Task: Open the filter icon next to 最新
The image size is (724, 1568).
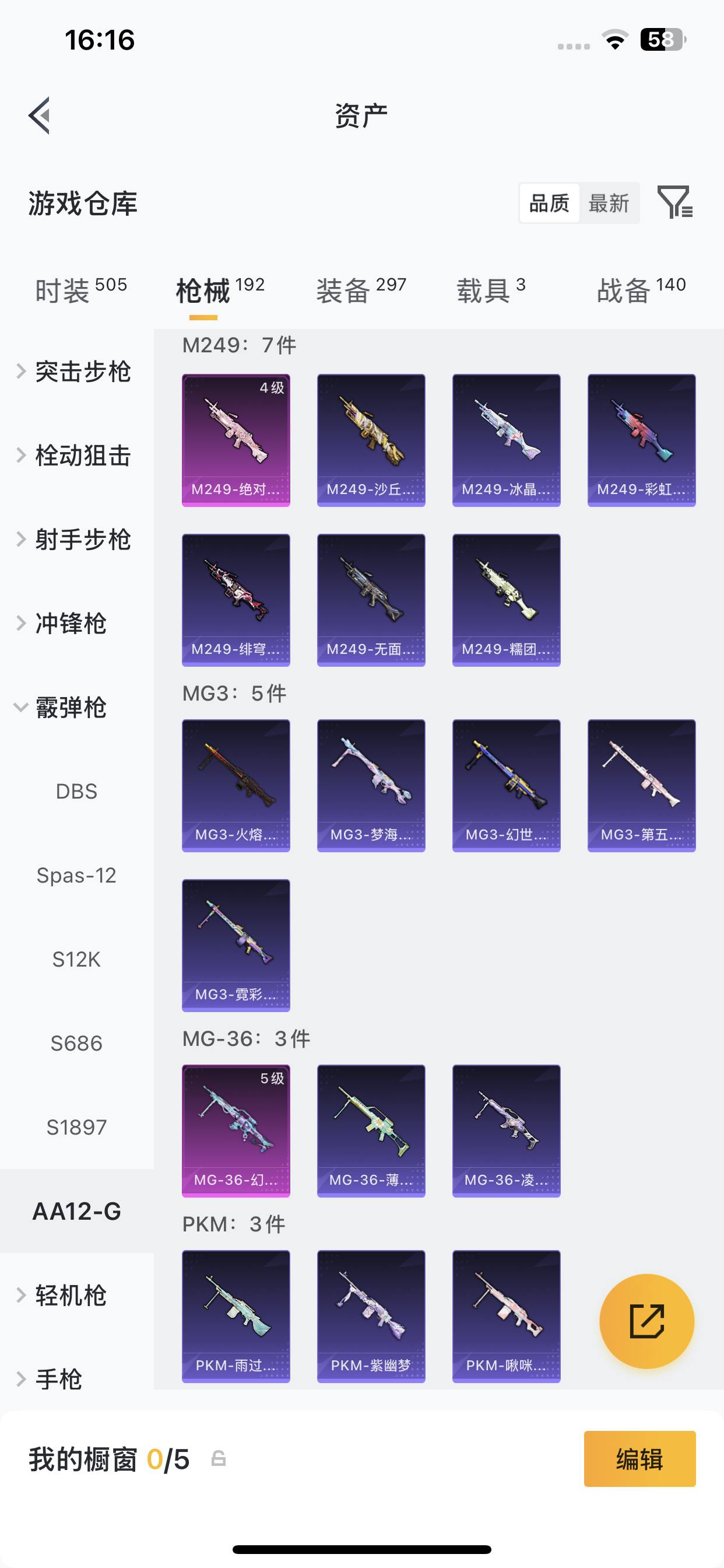Action: (x=674, y=202)
